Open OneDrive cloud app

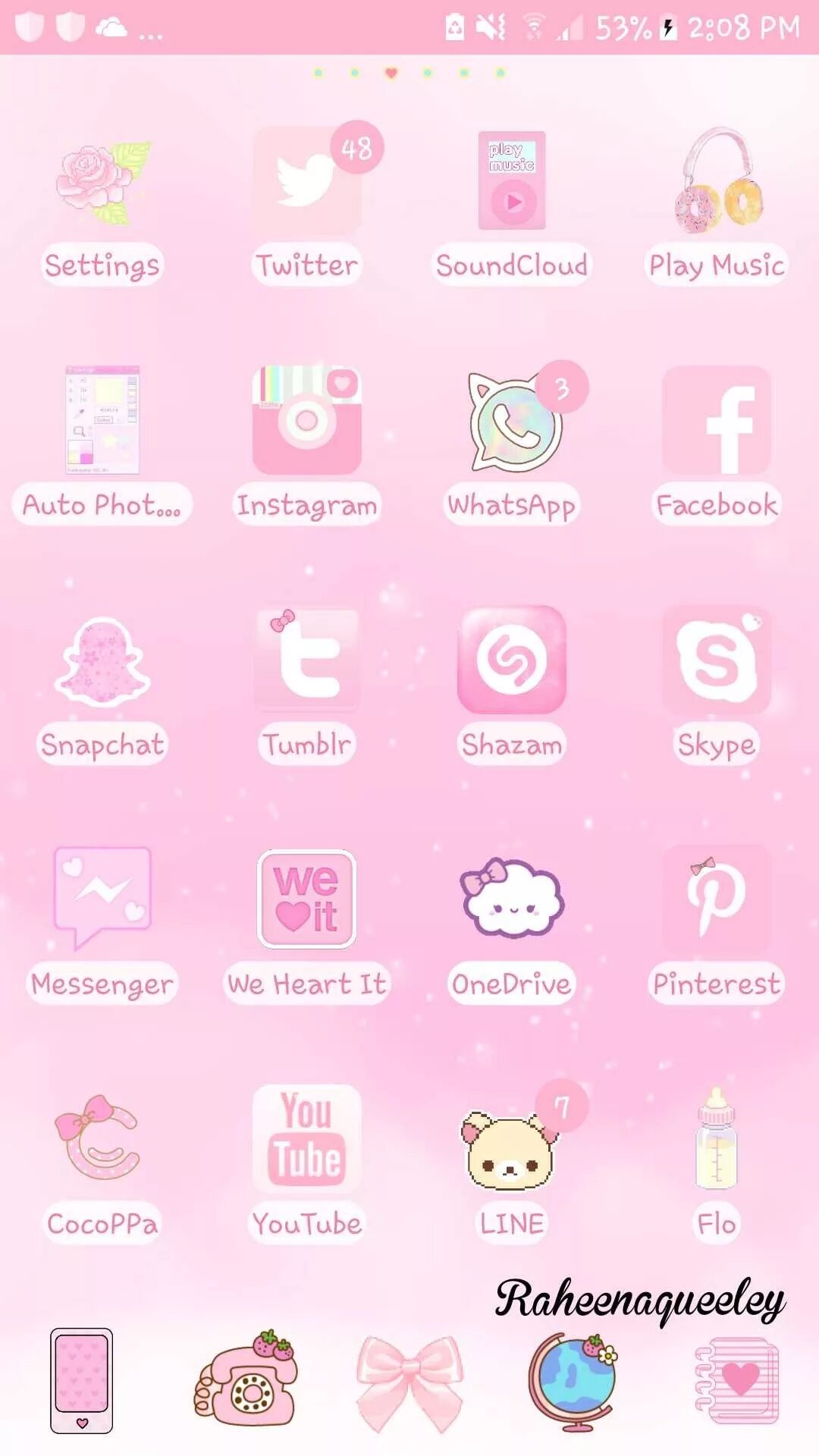pos(512,899)
